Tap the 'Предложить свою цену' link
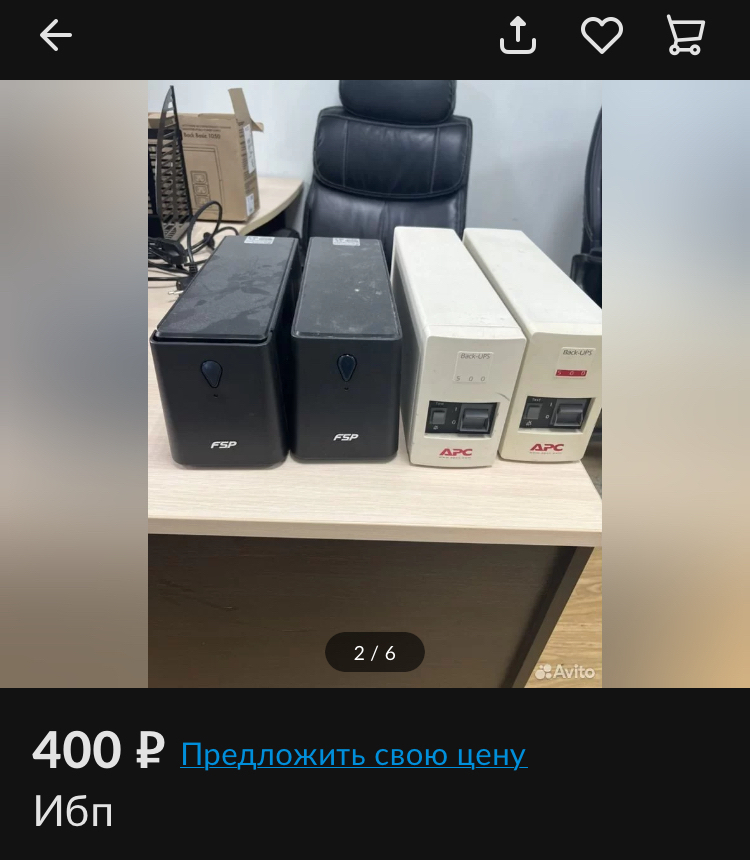 (x=353, y=754)
